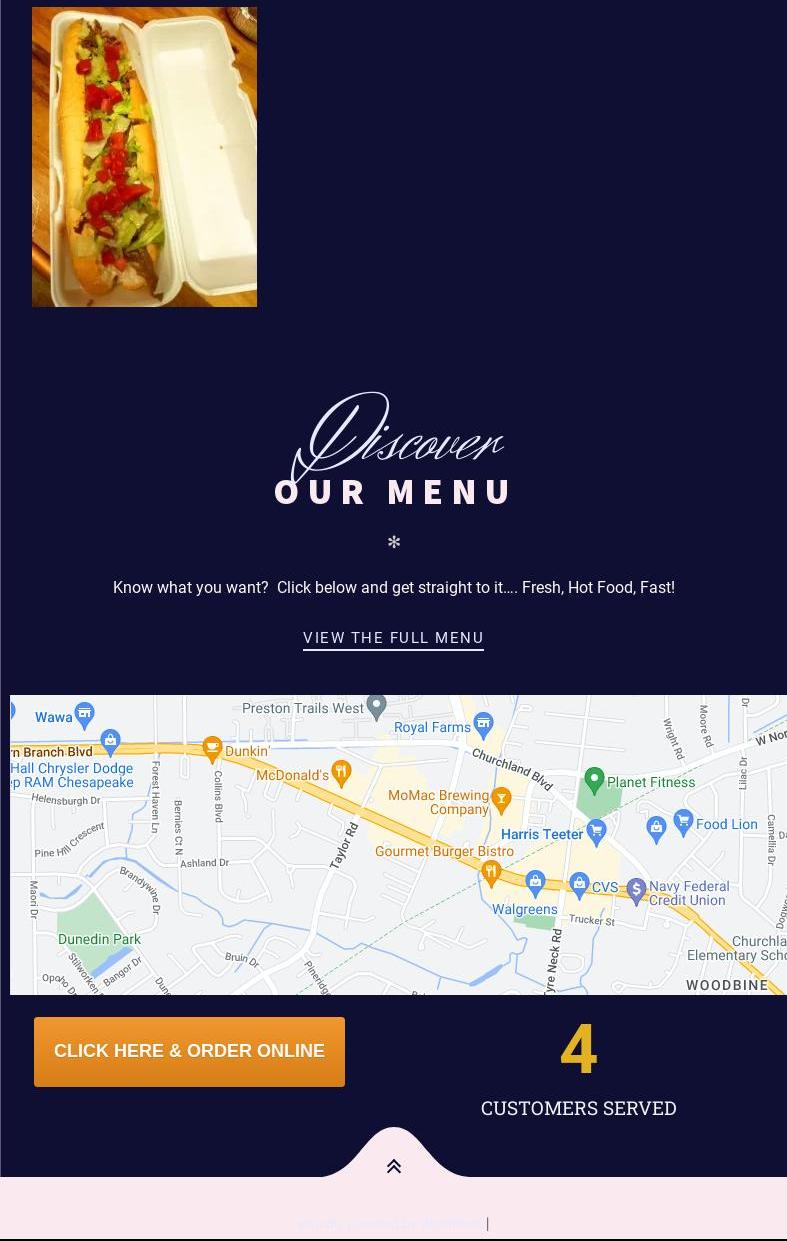Tap the McDonald's marker on the map

point(341,771)
